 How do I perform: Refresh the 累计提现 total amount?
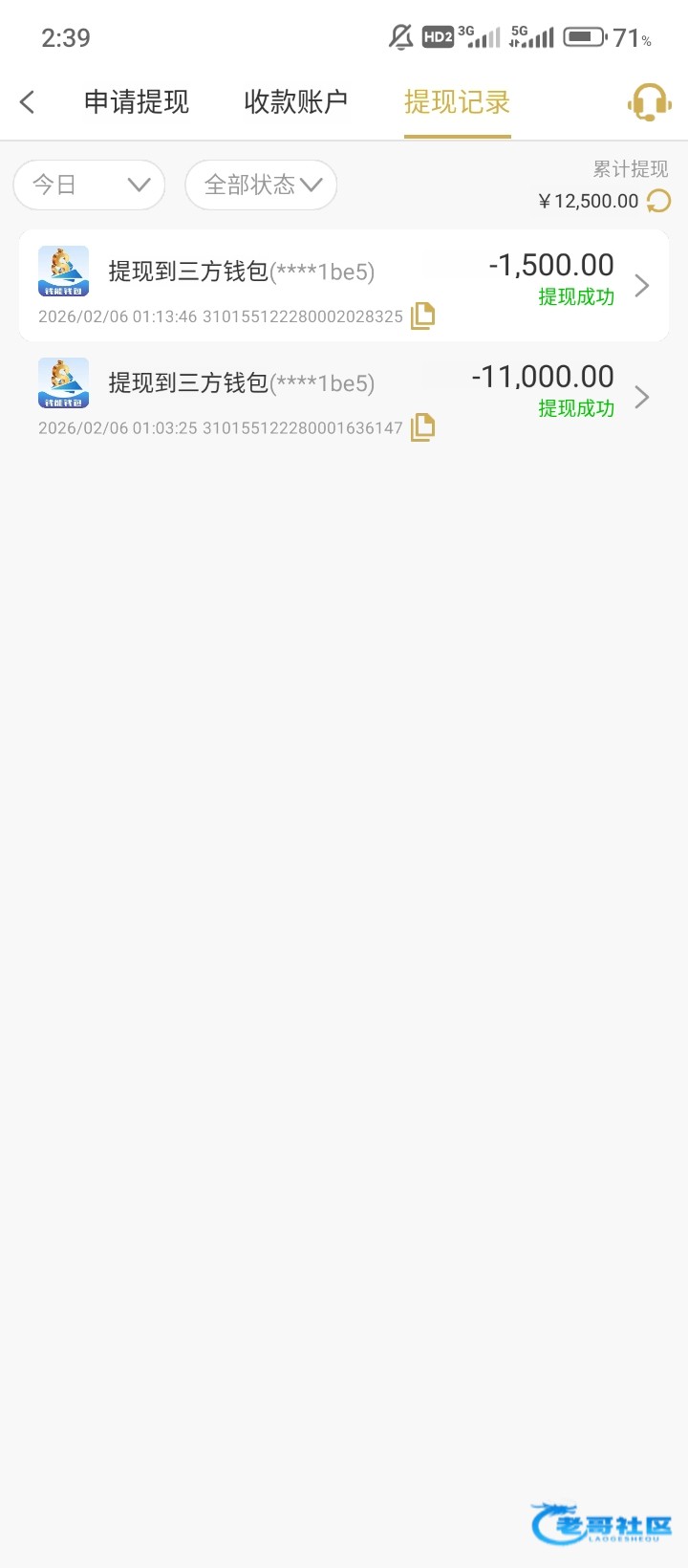point(658,201)
